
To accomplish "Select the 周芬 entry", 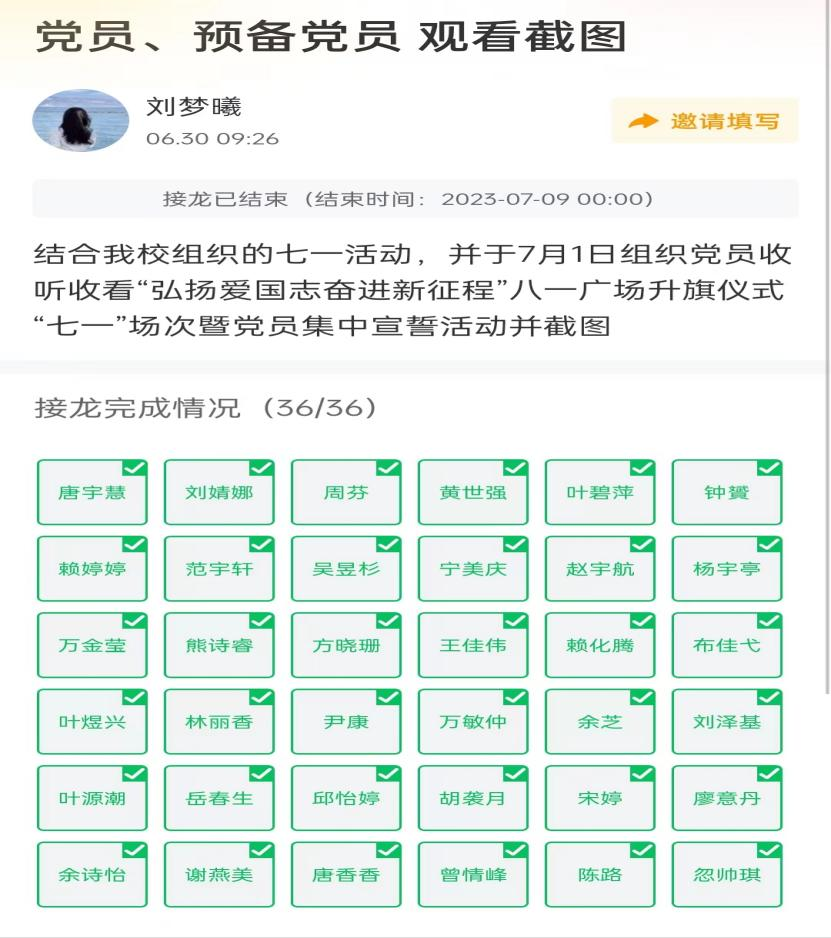I will tap(346, 493).
